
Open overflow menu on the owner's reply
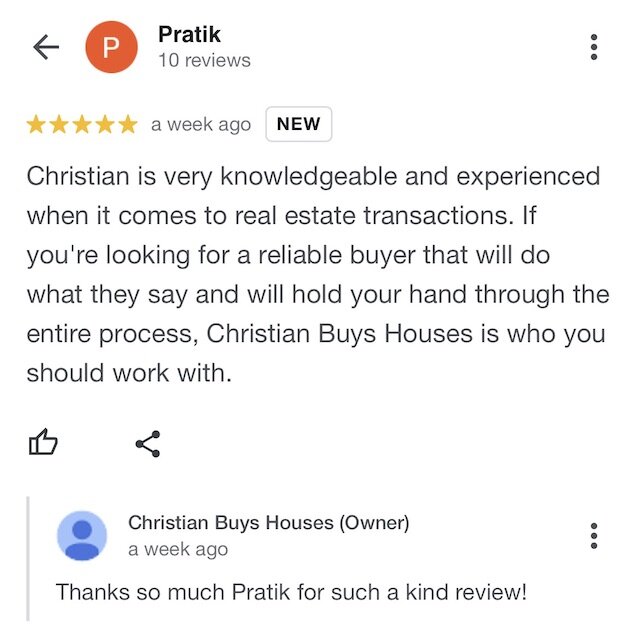pos(594,536)
